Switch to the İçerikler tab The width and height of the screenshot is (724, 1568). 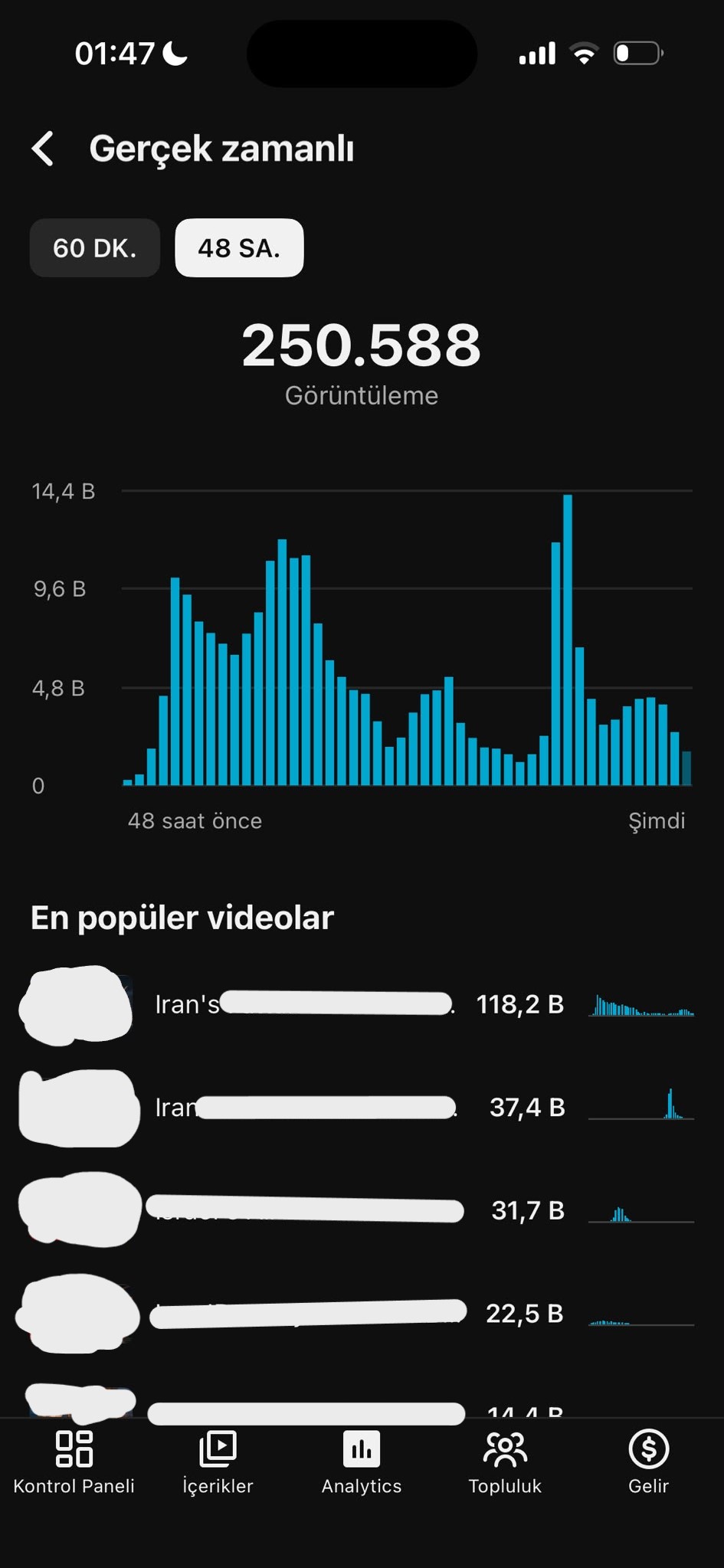[x=218, y=1462]
